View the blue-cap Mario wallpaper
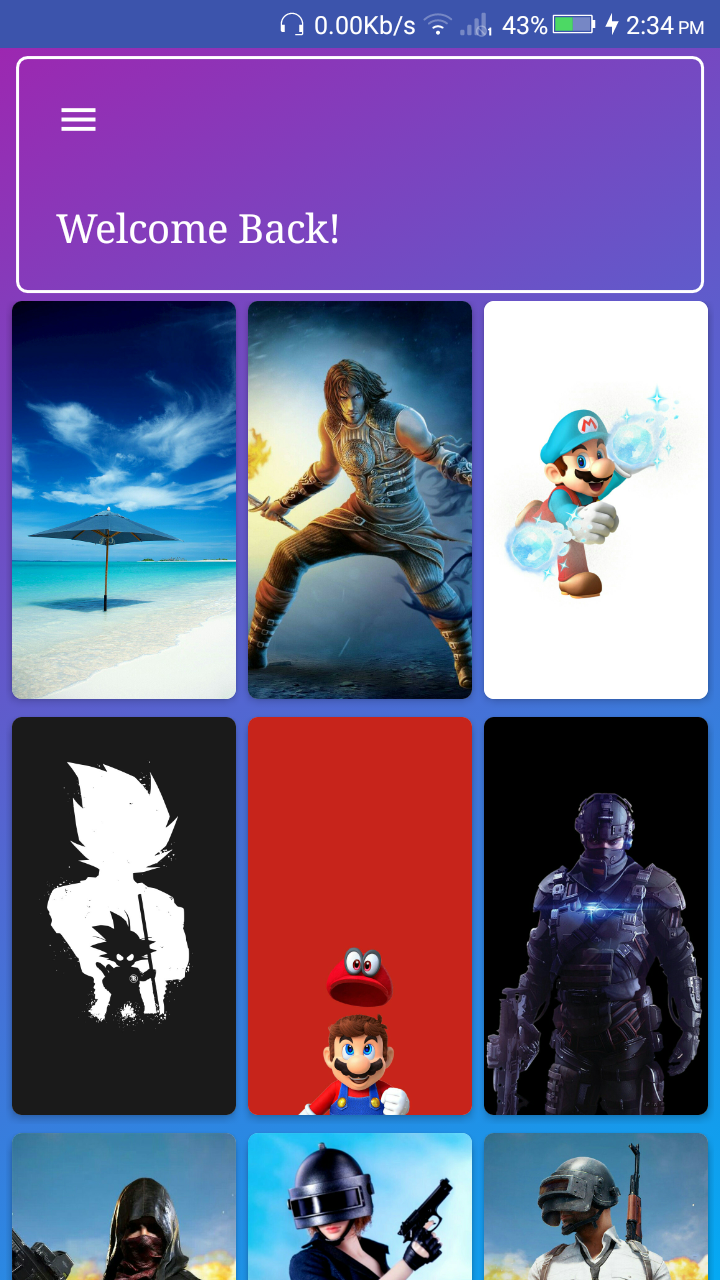This screenshot has width=720, height=1280. coord(596,500)
